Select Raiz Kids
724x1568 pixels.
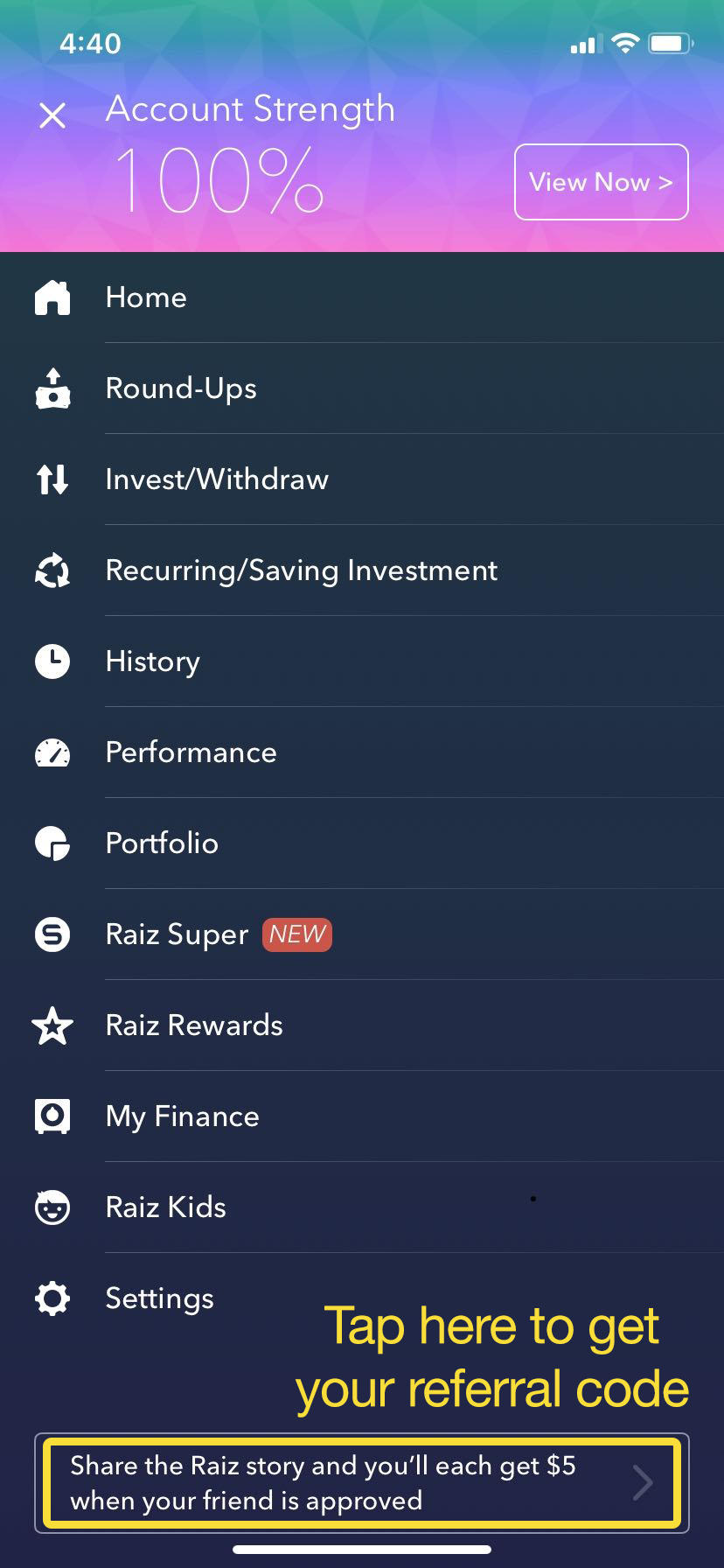[362, 1207]
